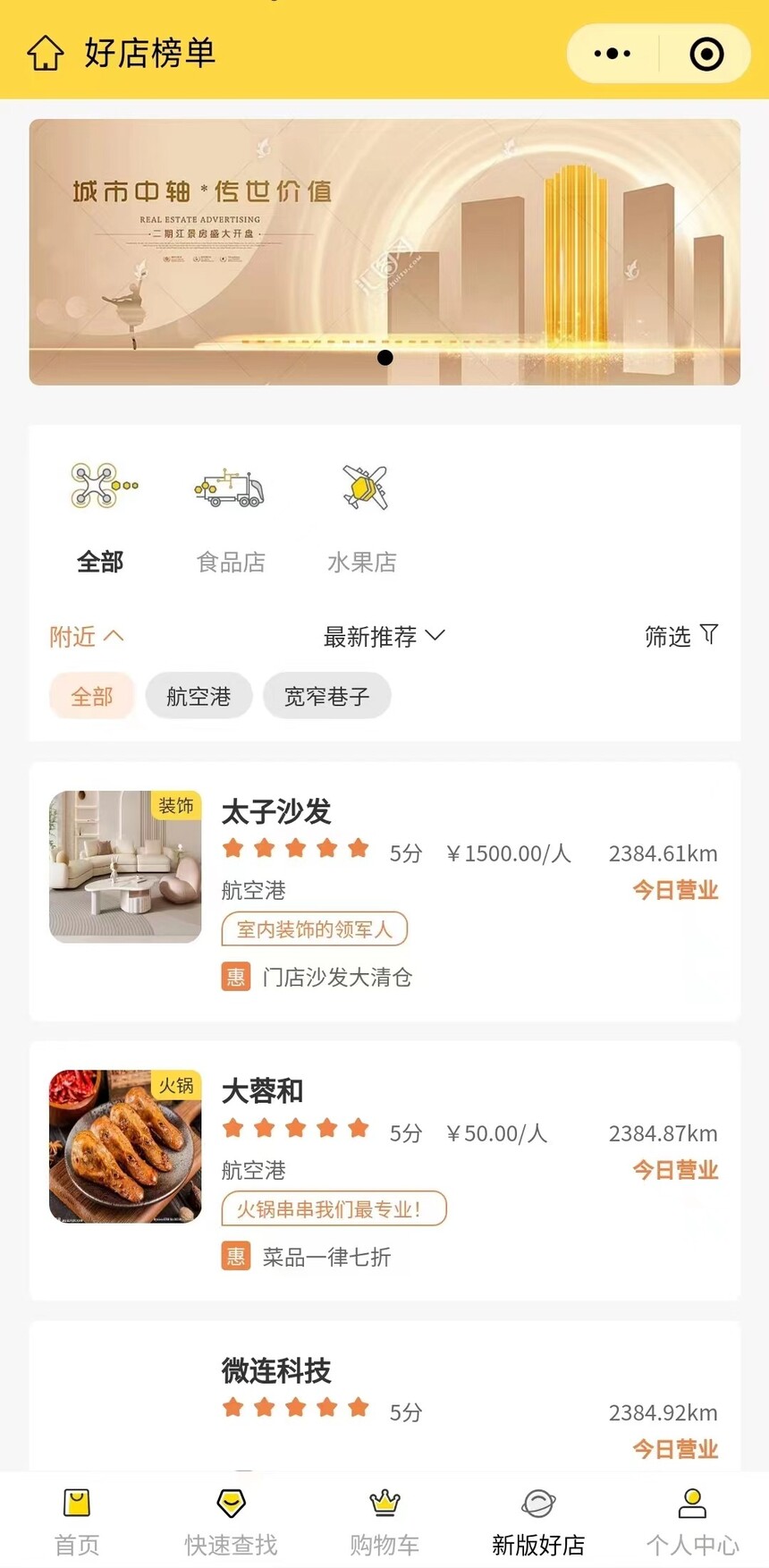The width and height of the screenshot is (769, 1568).
Task: Open the 大蓉和 hotpot shop card
Action: 384,1170
